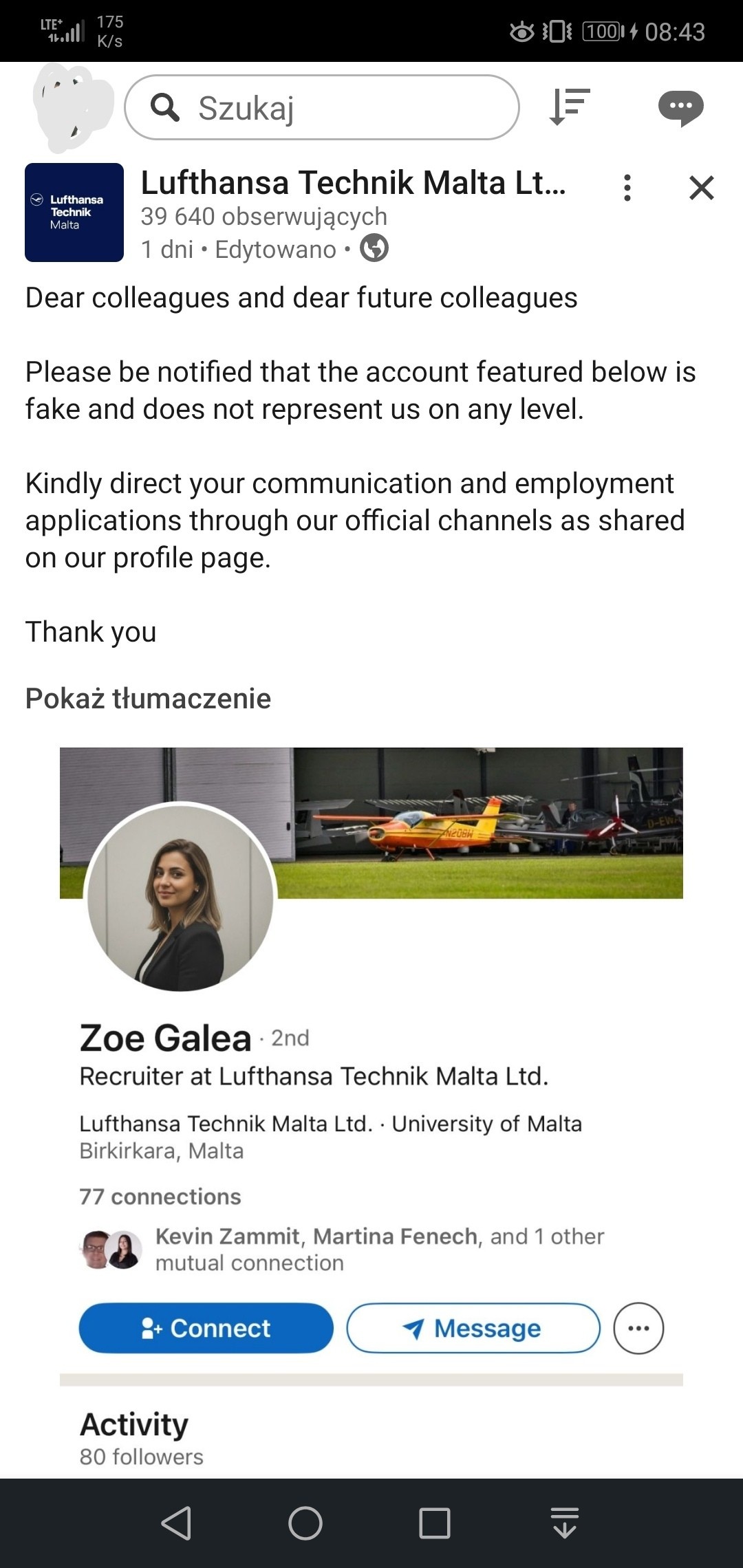The width and height of the screenshot is (743, 1568).
Task: Open the post's three-dot overflow menu
Action: click(627, 188)
